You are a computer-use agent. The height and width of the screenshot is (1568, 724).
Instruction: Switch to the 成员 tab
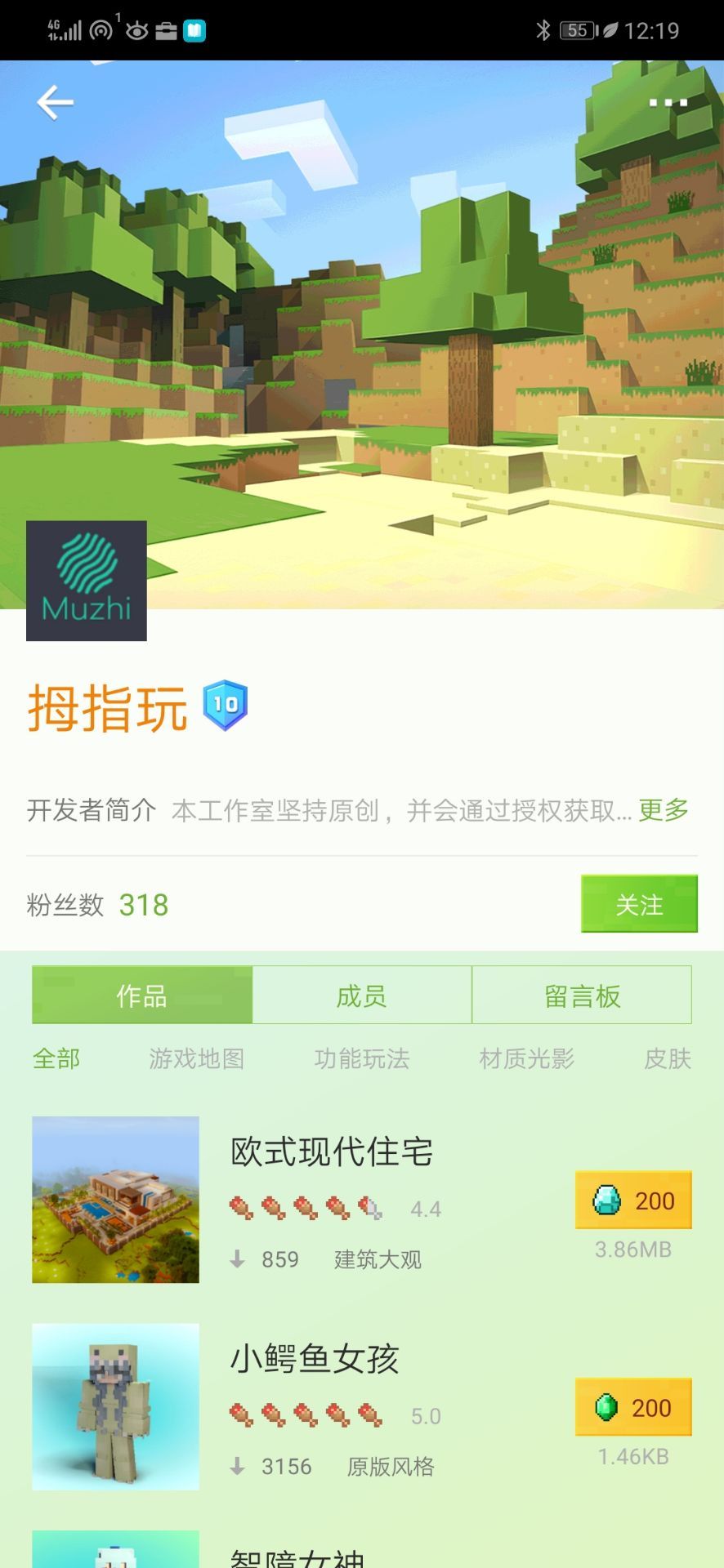click(x=361, y=996)
